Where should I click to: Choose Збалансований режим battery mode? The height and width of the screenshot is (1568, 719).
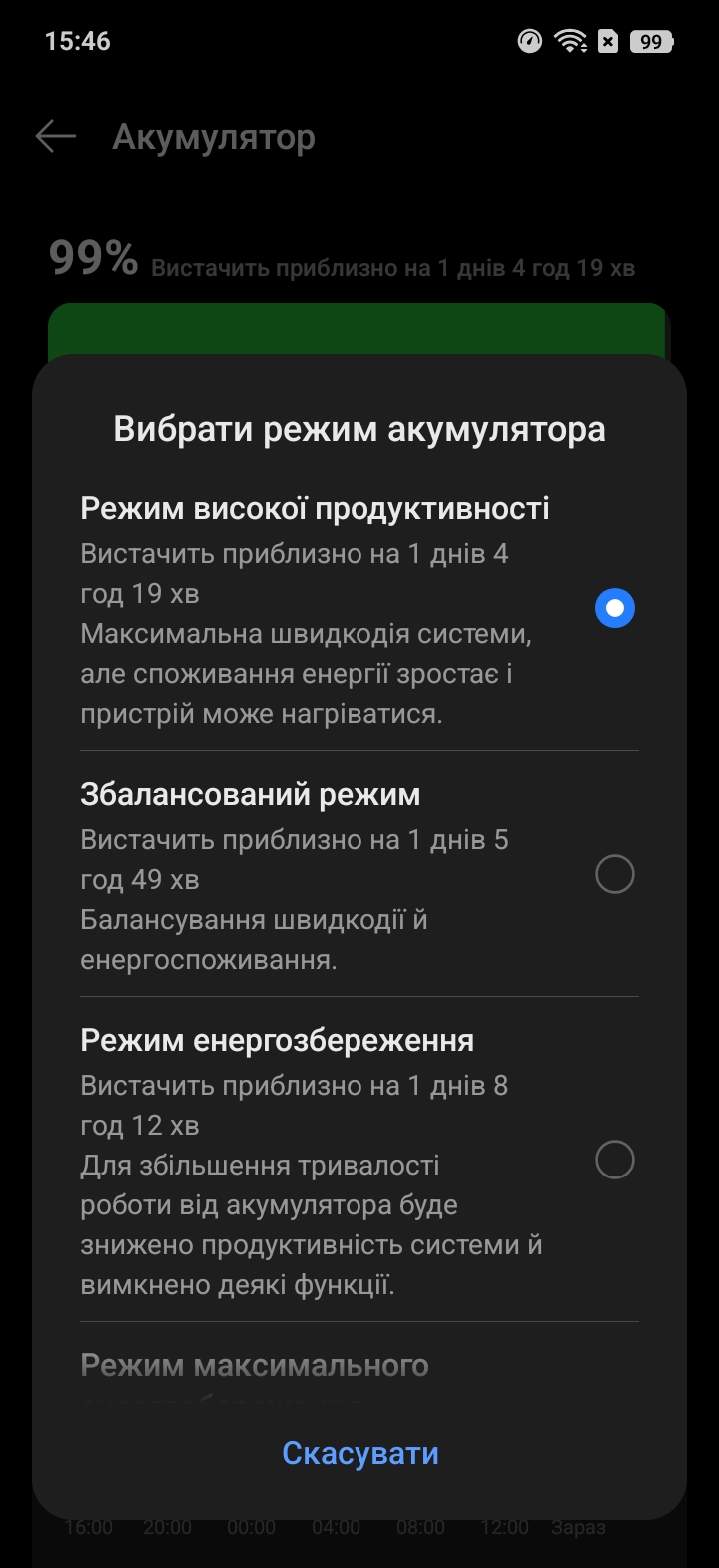coord(614,875)
